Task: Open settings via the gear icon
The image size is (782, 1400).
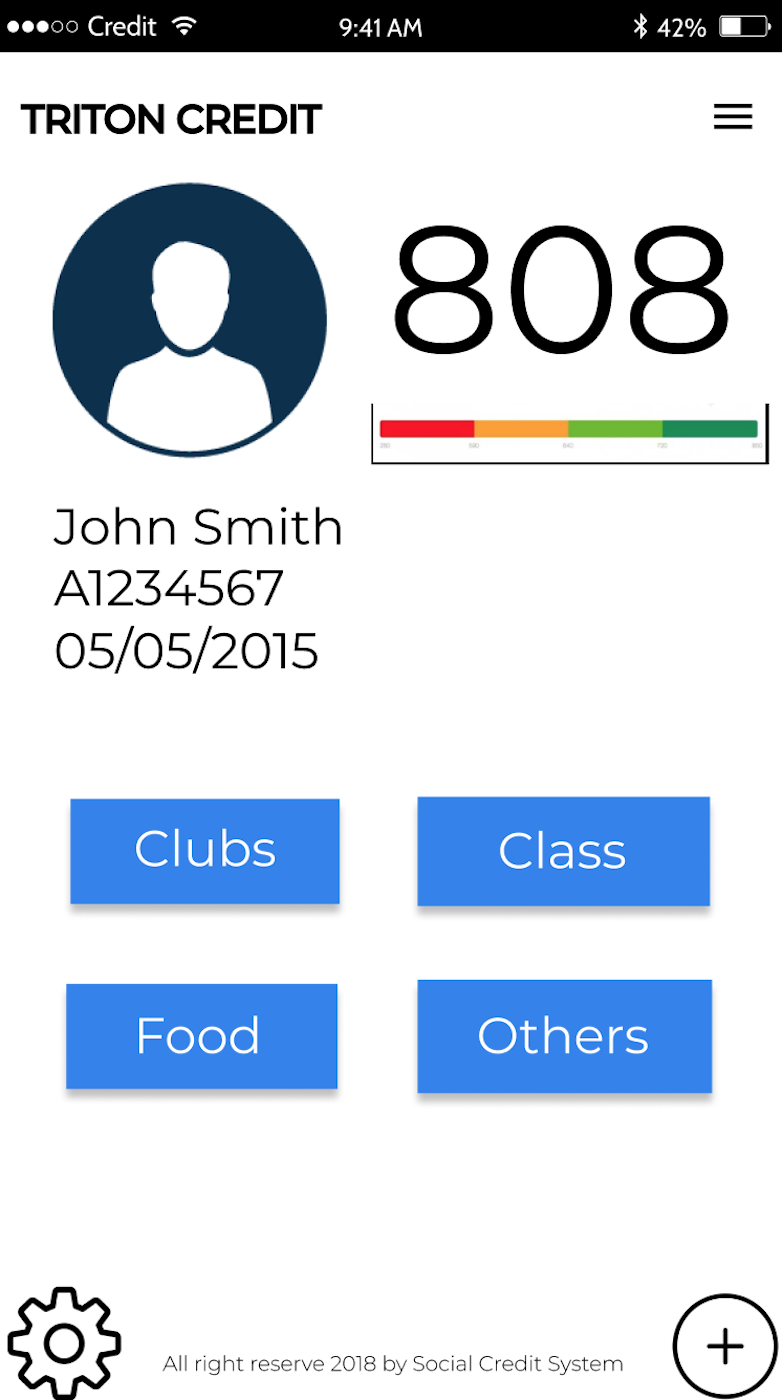Action: pos(64,1344)
